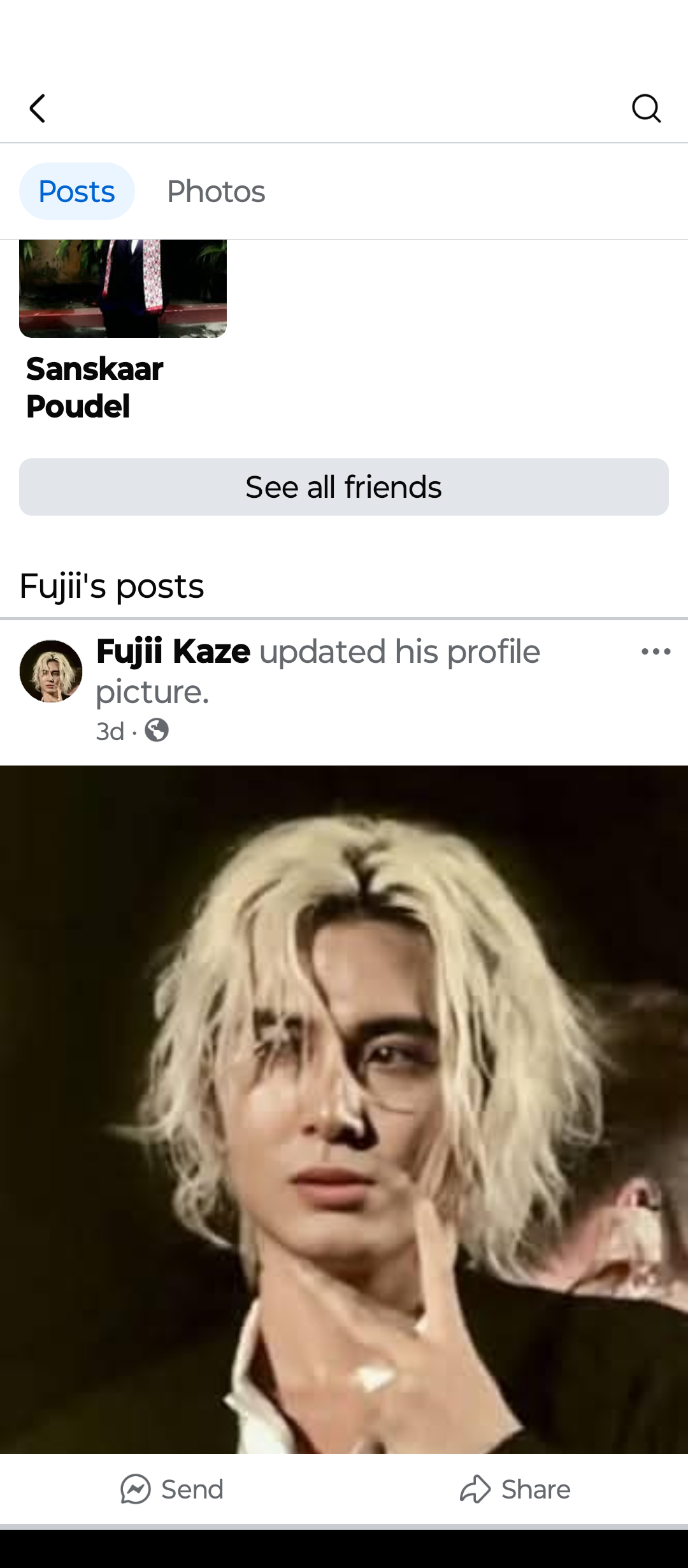Tap See all friends button
Screen dimensions: 688x1568
(x=344, y=487)
